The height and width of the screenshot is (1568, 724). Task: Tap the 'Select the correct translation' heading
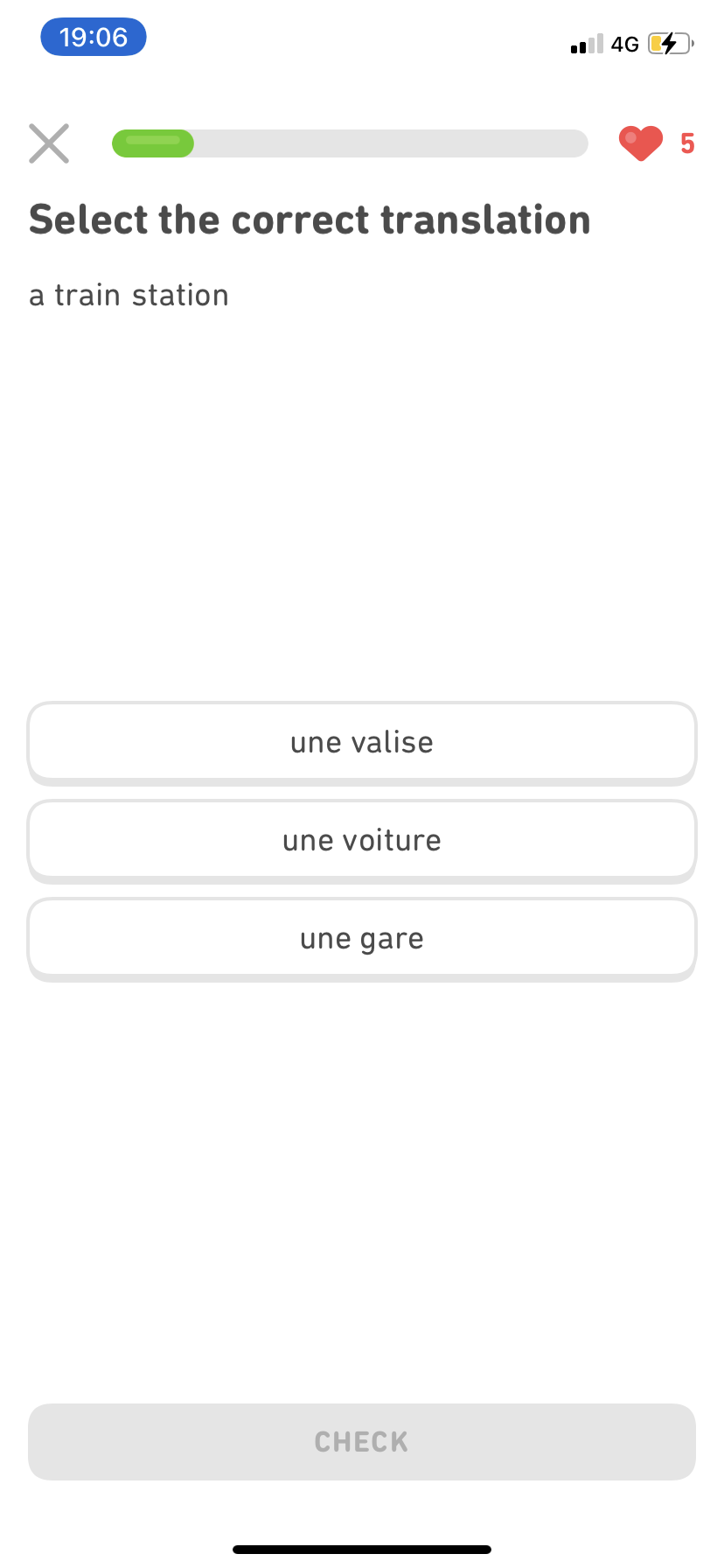point(310,220)
